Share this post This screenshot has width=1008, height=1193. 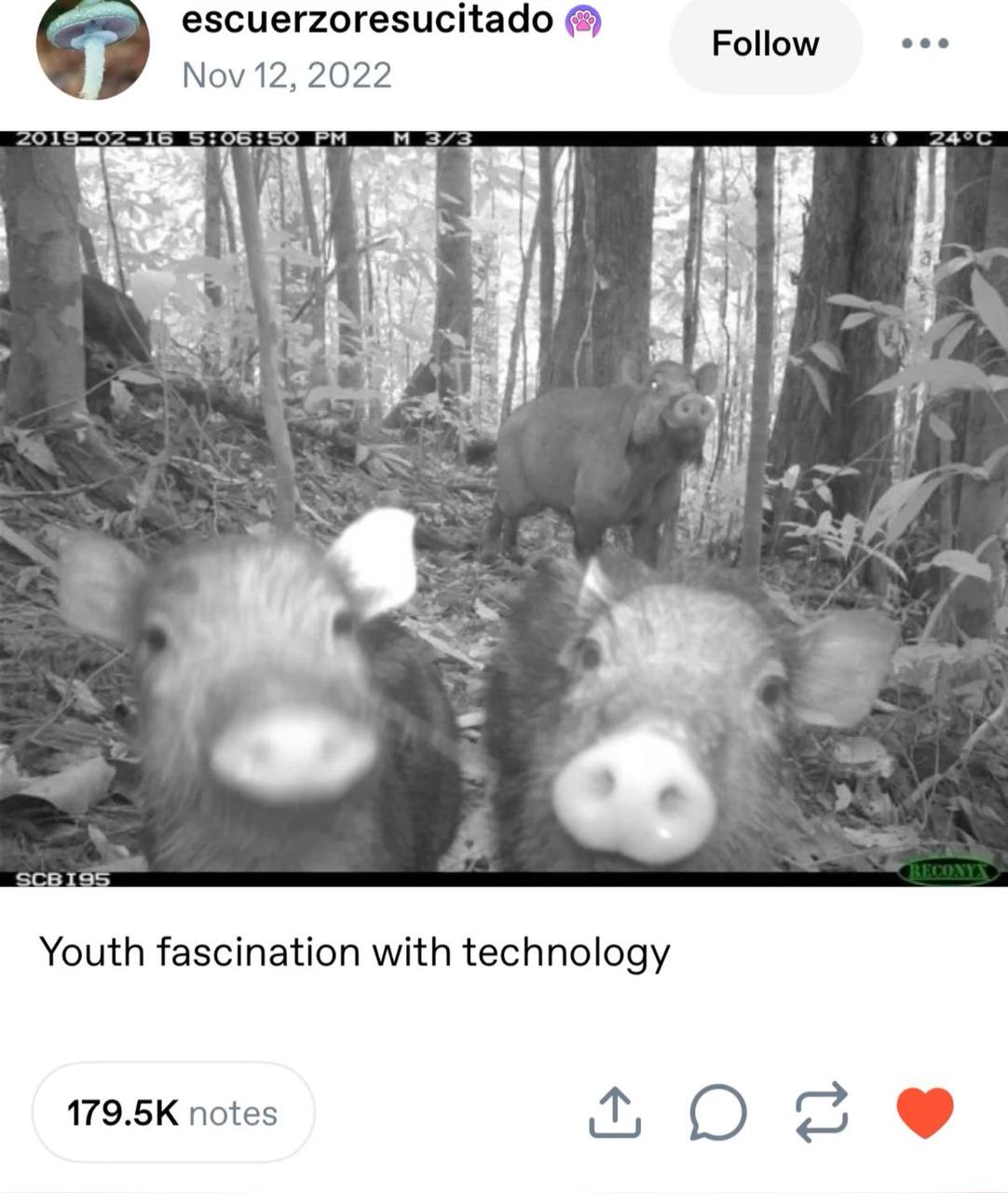tap(615, 1112)
